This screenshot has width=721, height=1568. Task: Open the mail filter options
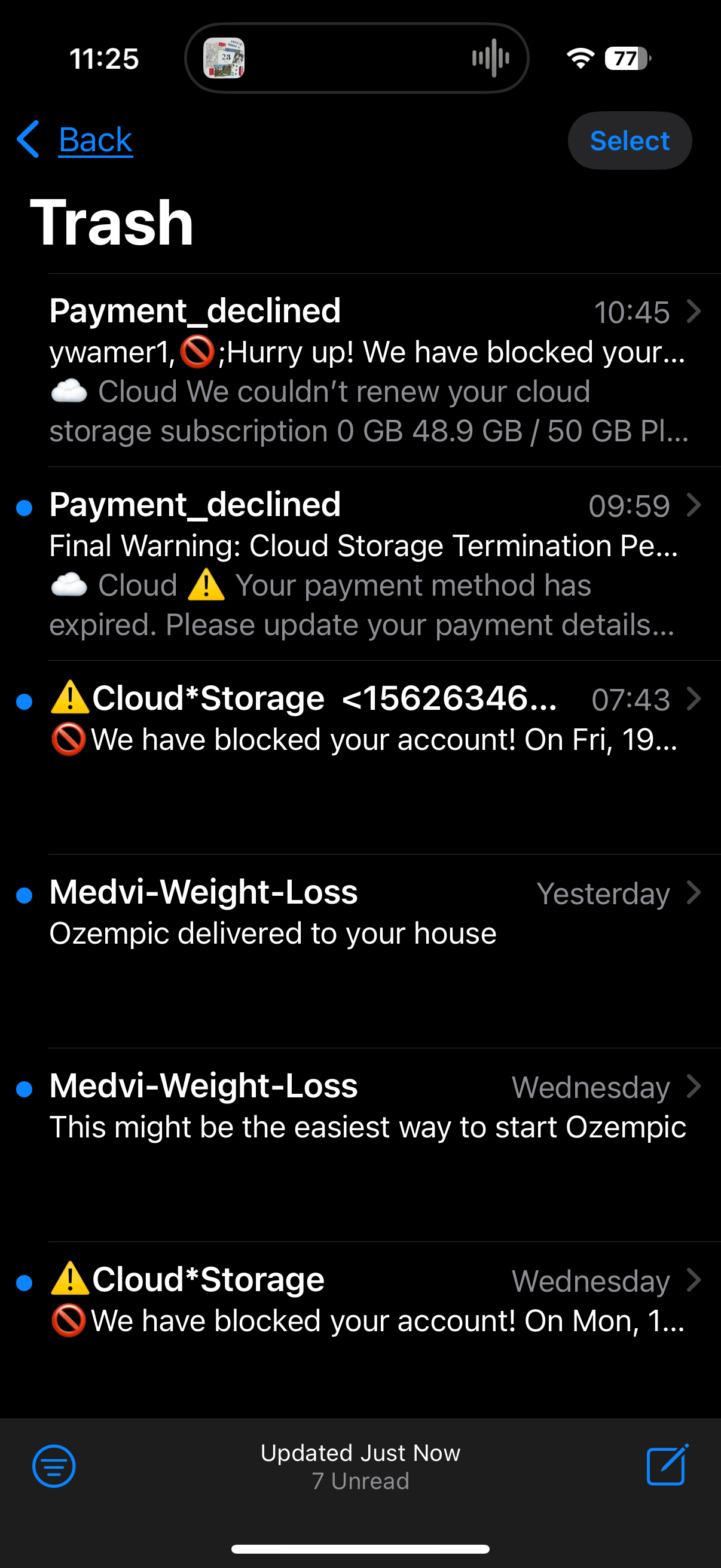point(54,1466)
